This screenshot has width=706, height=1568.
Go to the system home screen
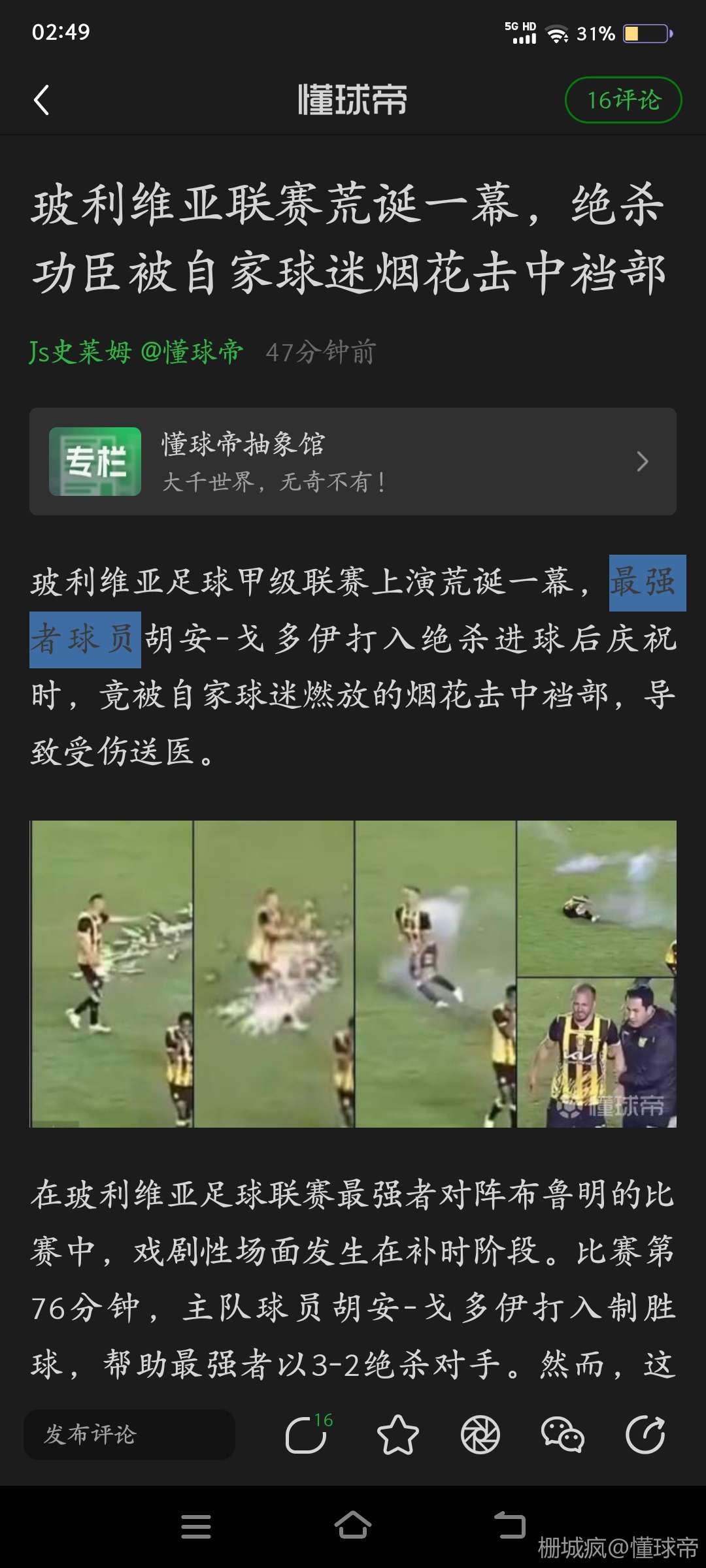tap(353, 1526)
